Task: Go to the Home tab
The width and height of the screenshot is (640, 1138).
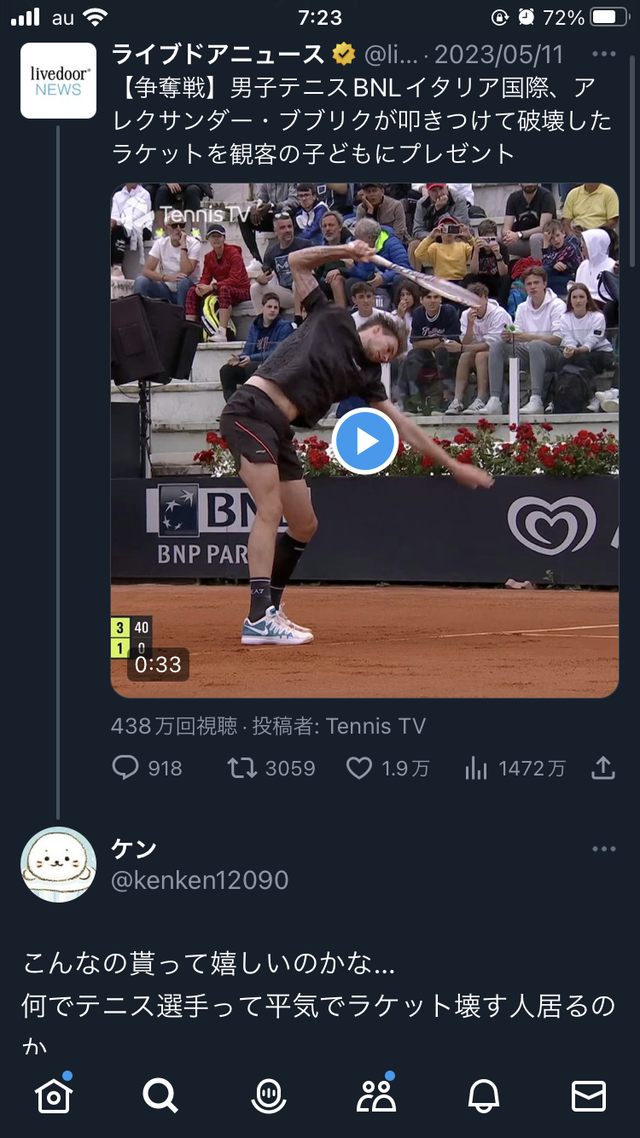Action: coord(54,1097)
